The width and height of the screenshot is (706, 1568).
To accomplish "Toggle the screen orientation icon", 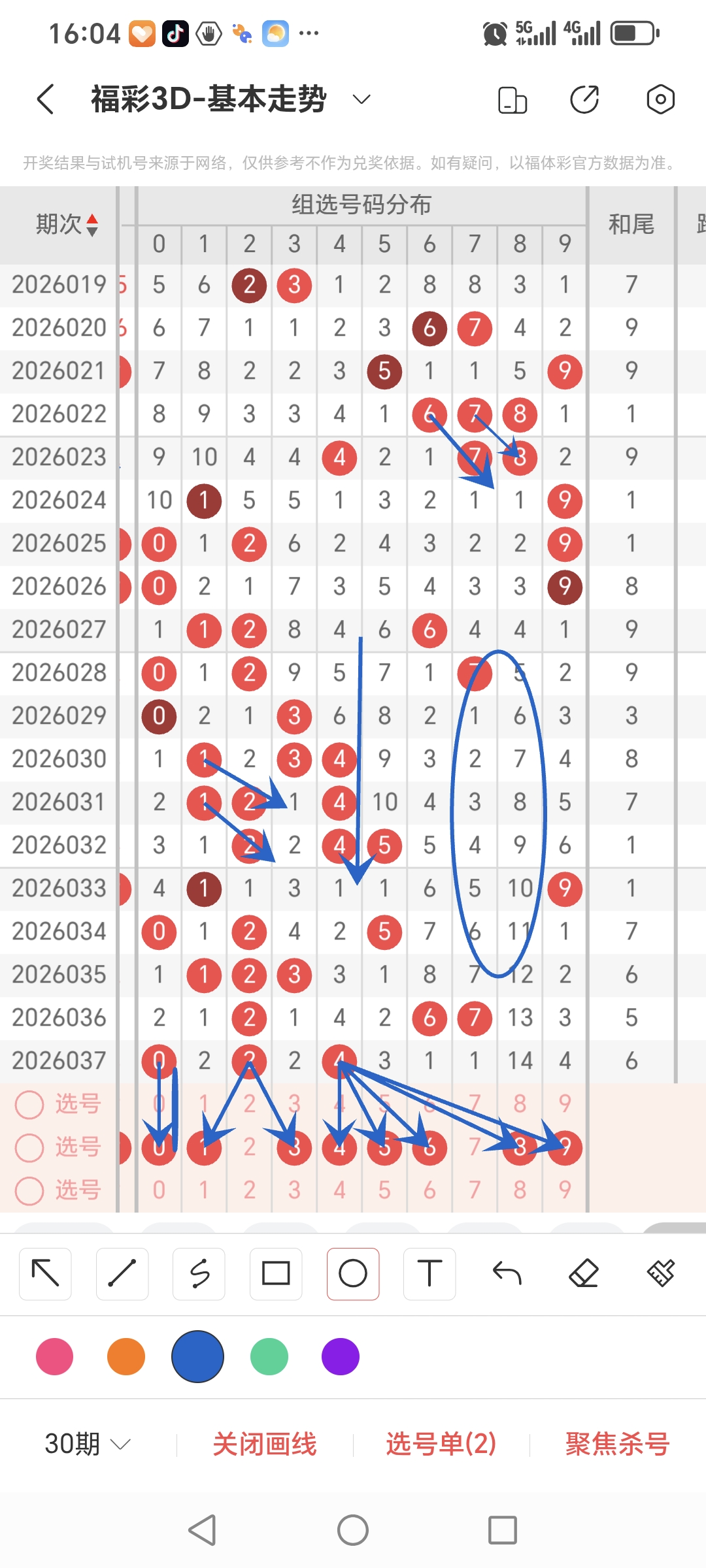I will point(512,100).
